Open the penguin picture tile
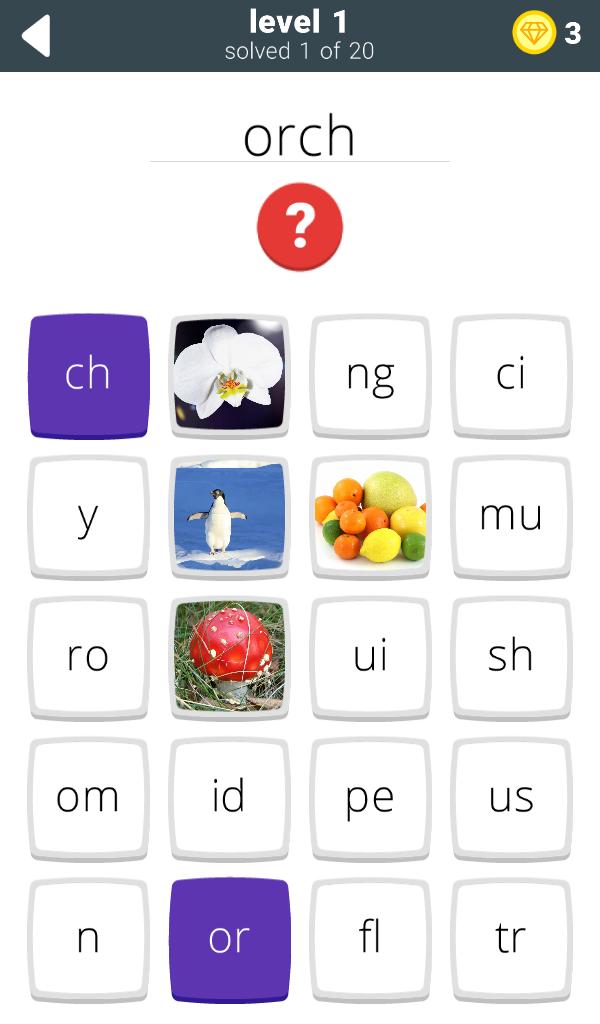The image size is (600, 1024). (229, 516)
